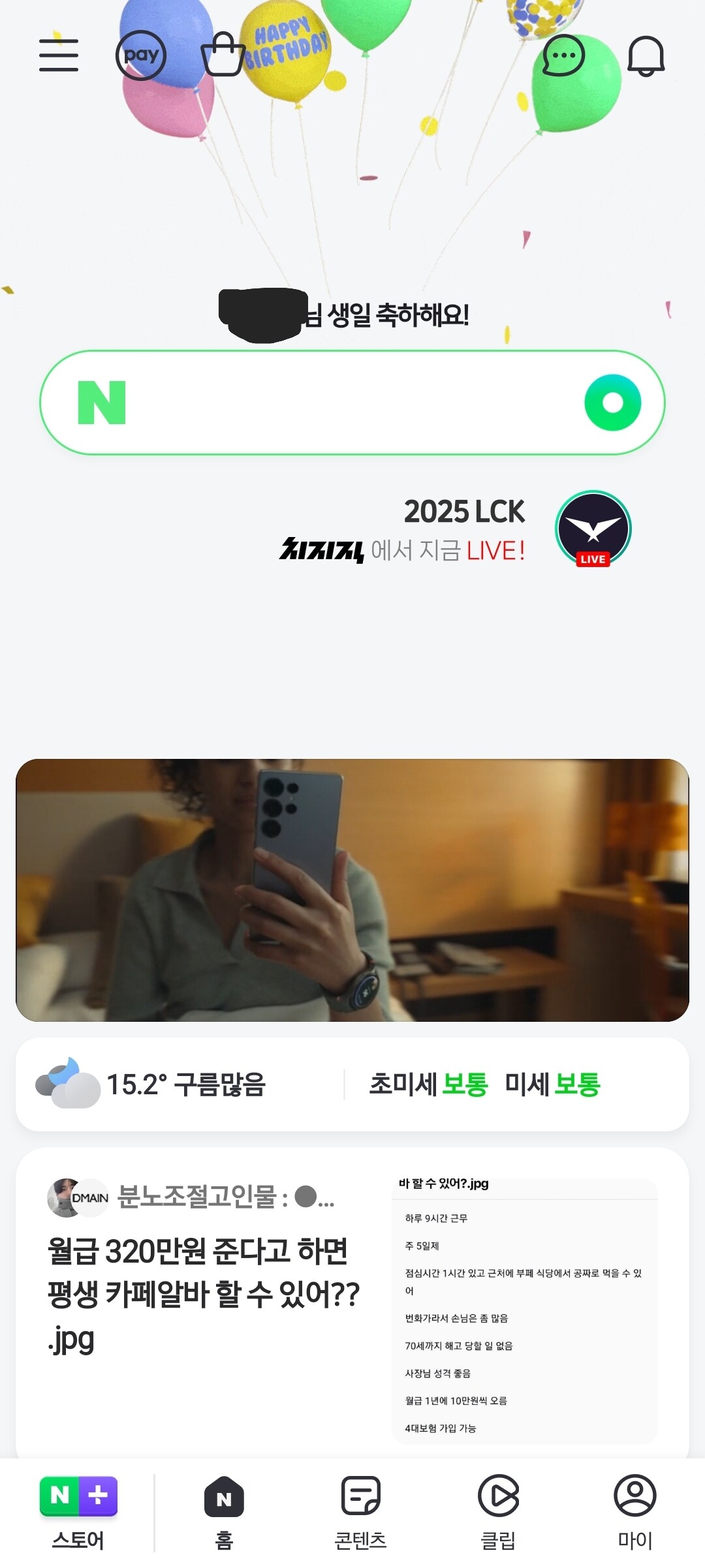Open the notifications bell

point(646,55)
